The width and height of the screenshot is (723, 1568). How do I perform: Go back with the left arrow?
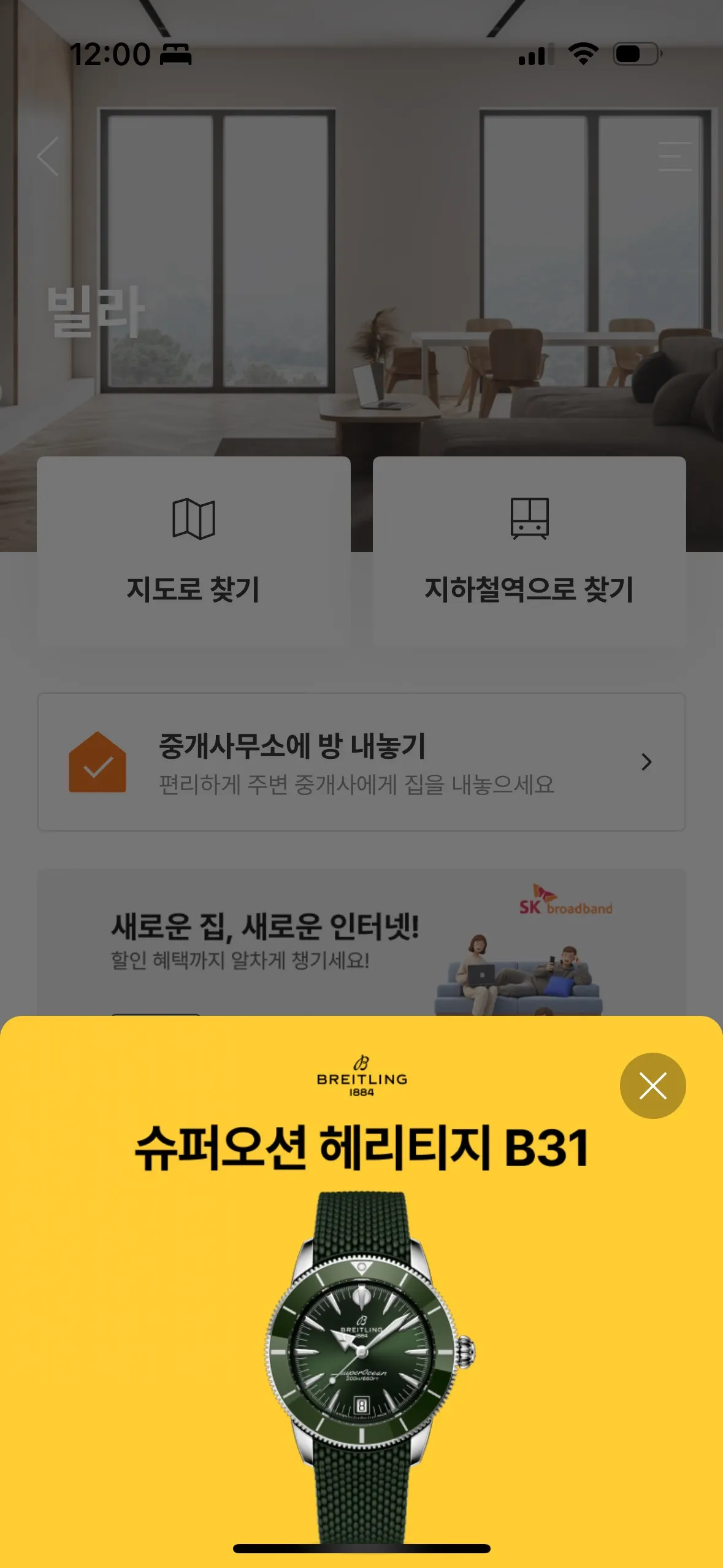point(48,156)
